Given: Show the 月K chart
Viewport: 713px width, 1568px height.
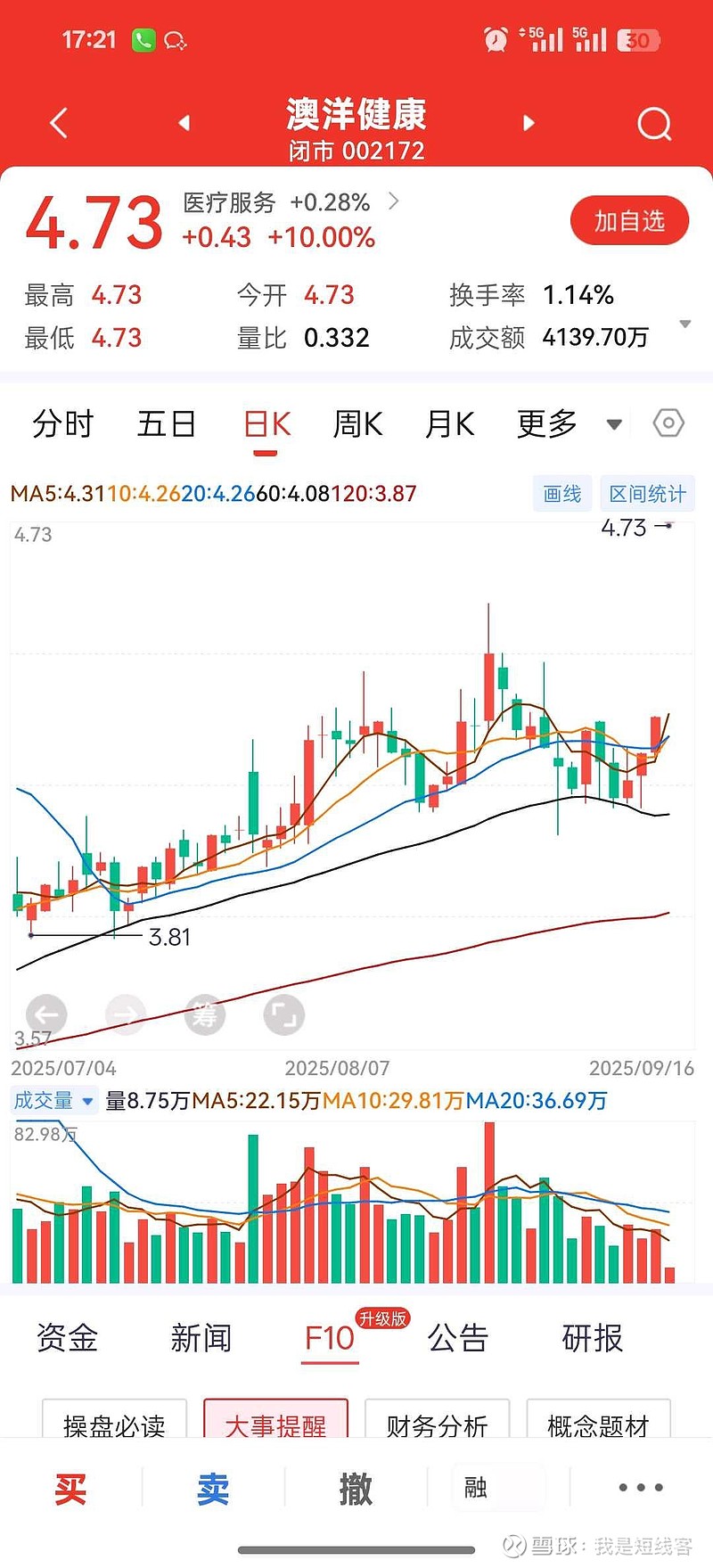Looking at the screenshot, I should point(449,424).
